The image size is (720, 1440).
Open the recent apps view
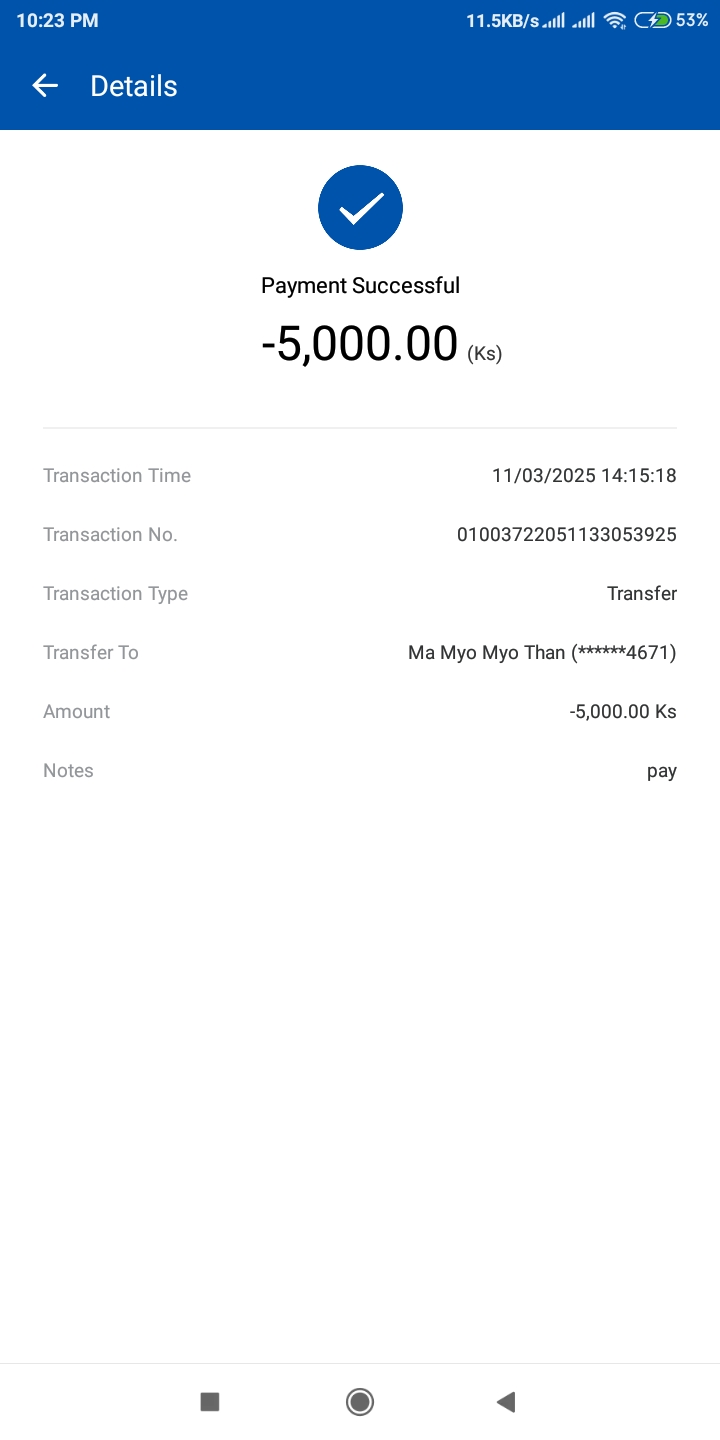coord(210,1402)
